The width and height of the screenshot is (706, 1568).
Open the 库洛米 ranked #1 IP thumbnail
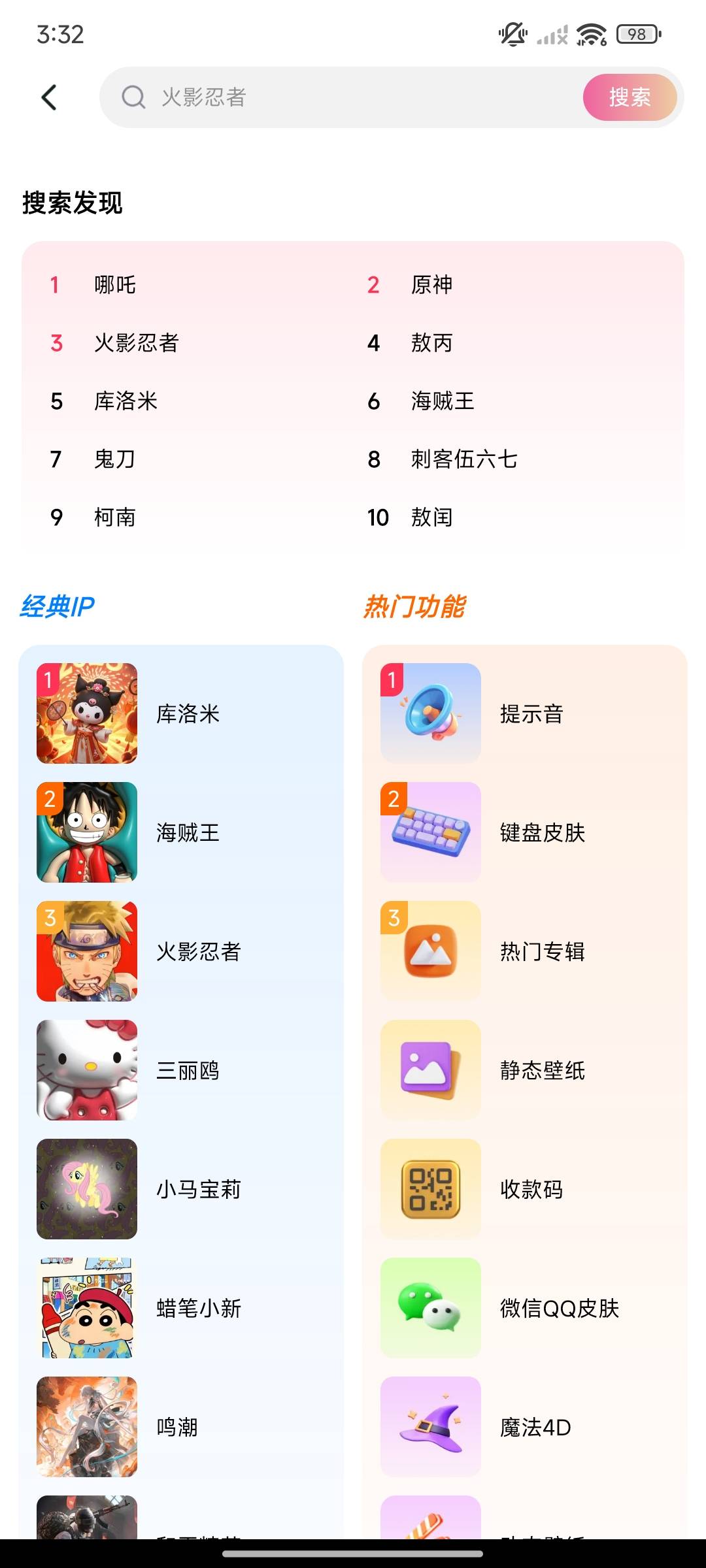(87, 714)
